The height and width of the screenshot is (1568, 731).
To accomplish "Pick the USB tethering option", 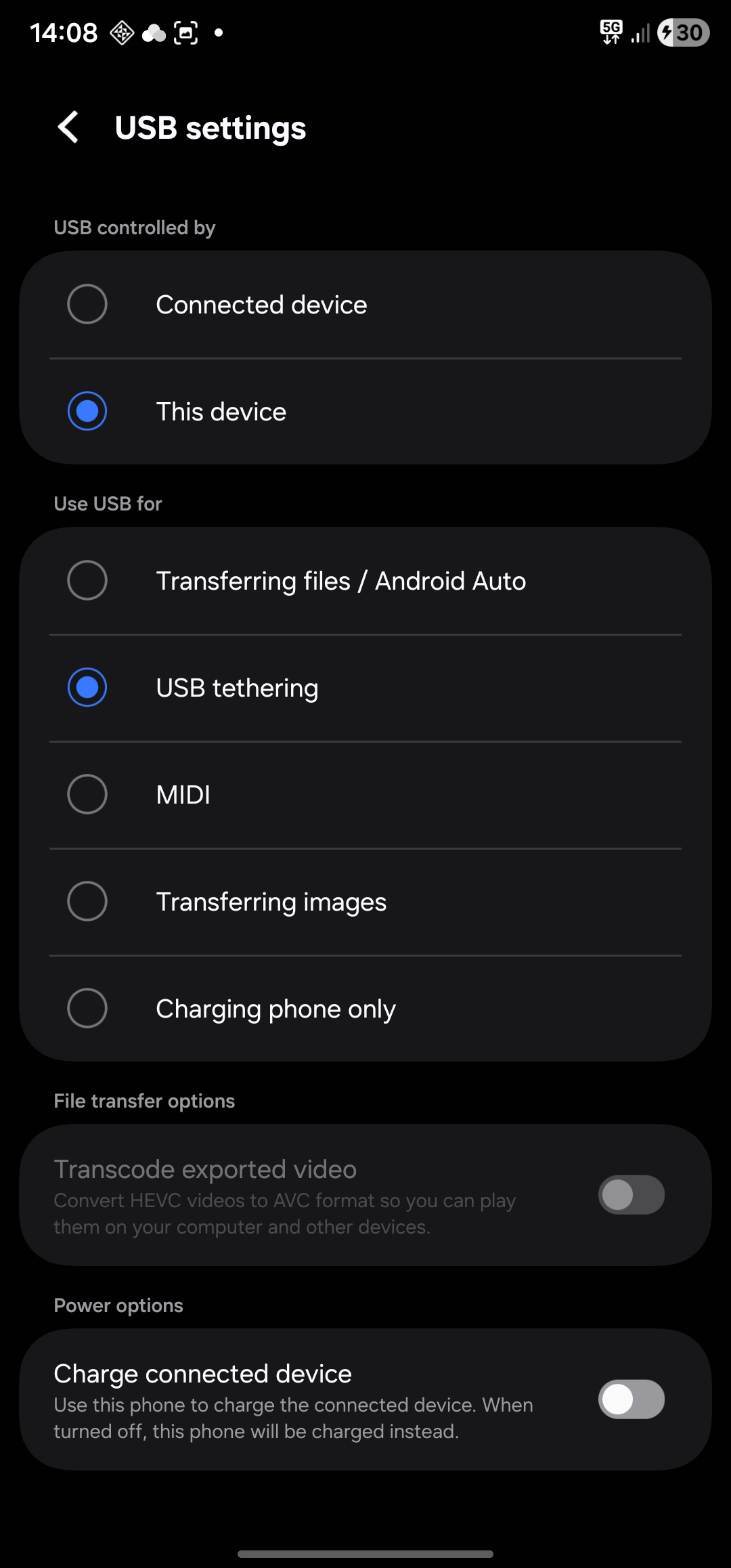I will point(87,688).
